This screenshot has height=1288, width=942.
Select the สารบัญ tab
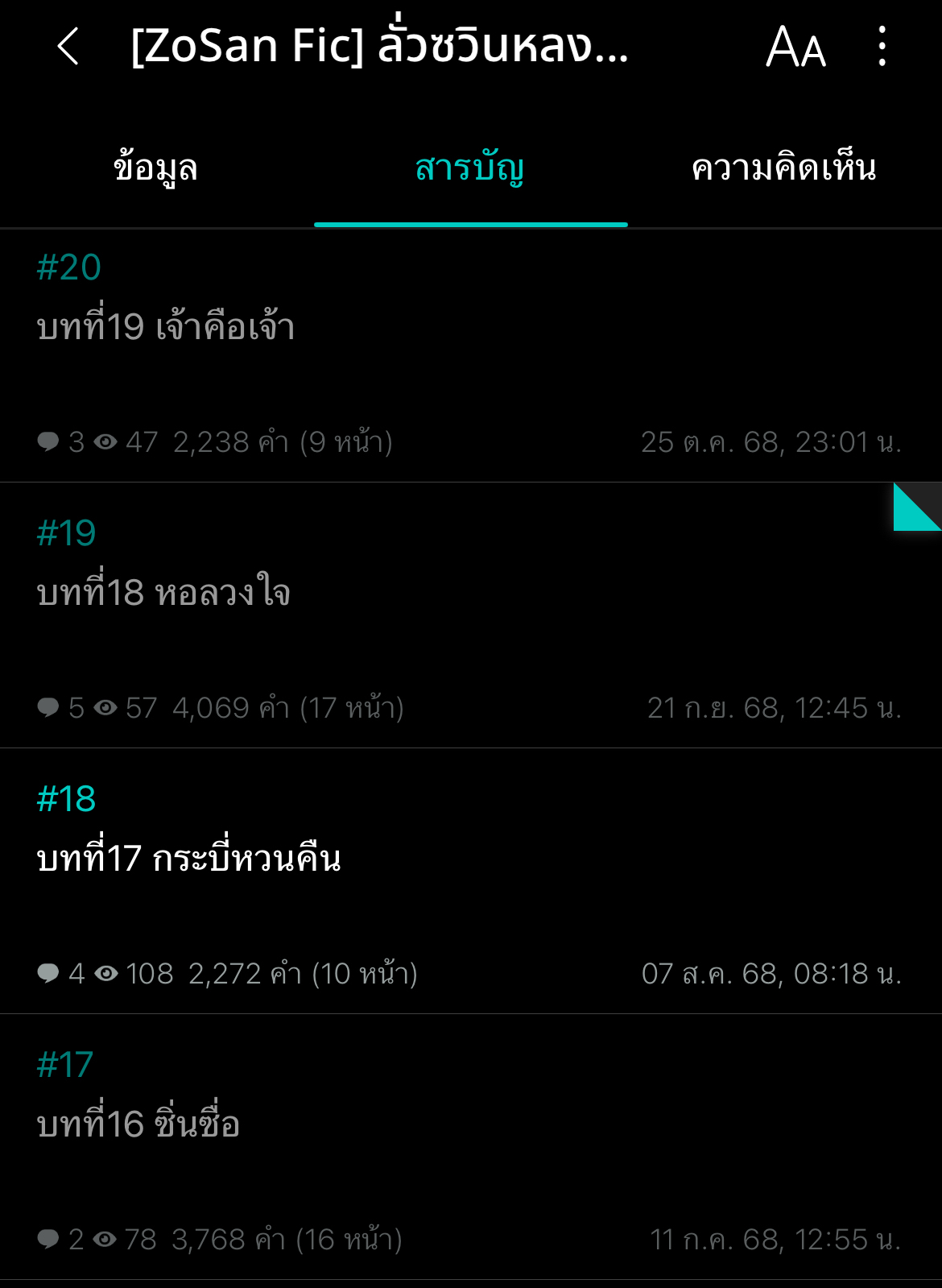[470, 168]
